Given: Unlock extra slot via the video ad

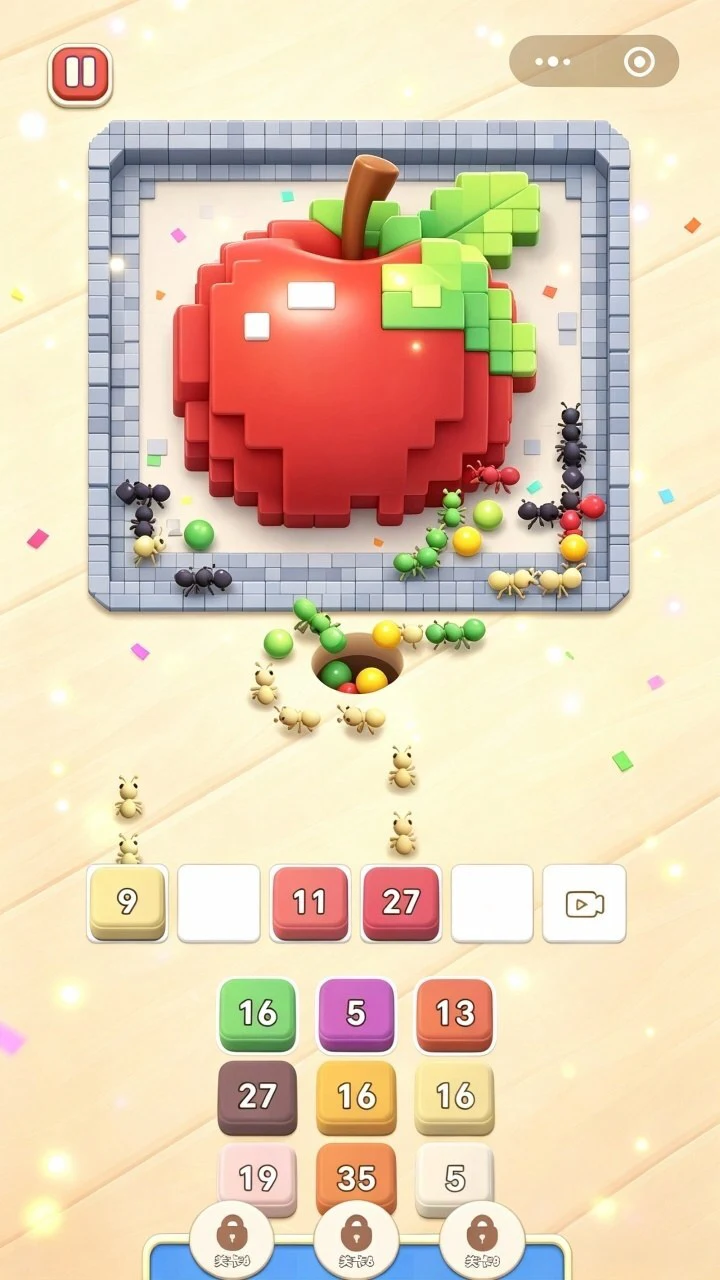Looking at the screenshot, I should [x=584, y=904].
